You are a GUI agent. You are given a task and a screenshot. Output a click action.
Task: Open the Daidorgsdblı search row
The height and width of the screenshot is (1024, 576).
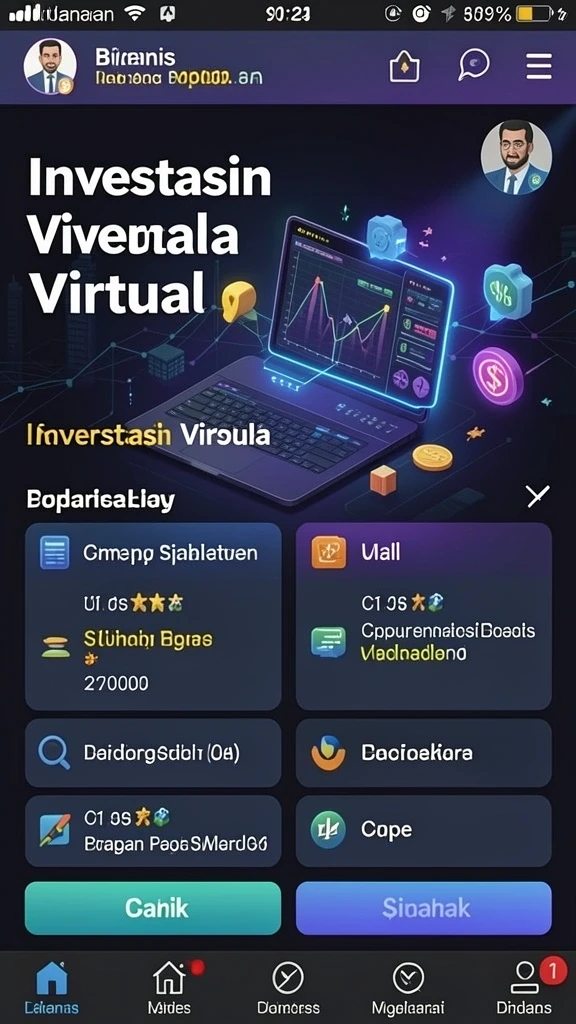coord(153,753)
